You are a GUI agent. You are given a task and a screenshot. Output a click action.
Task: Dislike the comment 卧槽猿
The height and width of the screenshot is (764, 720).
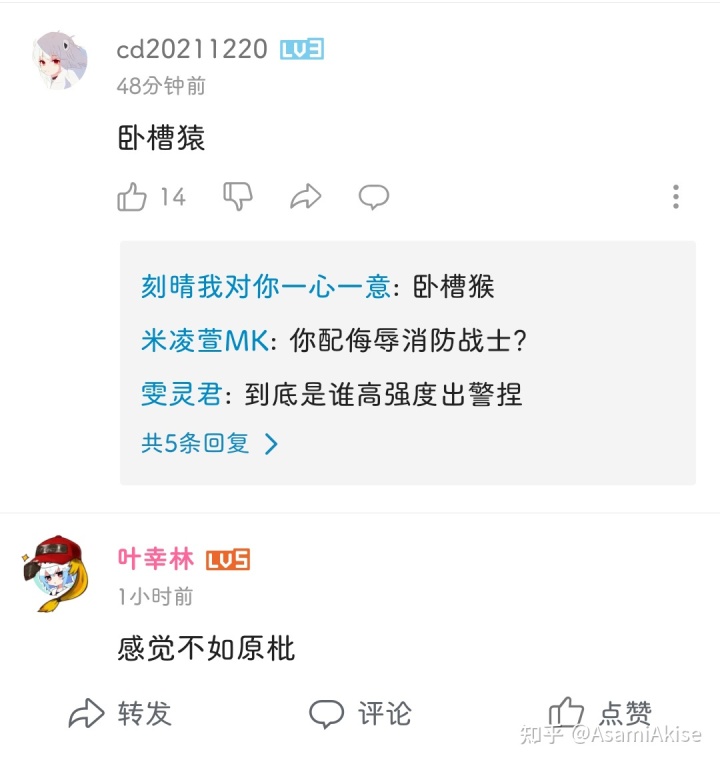coord(238,197)
